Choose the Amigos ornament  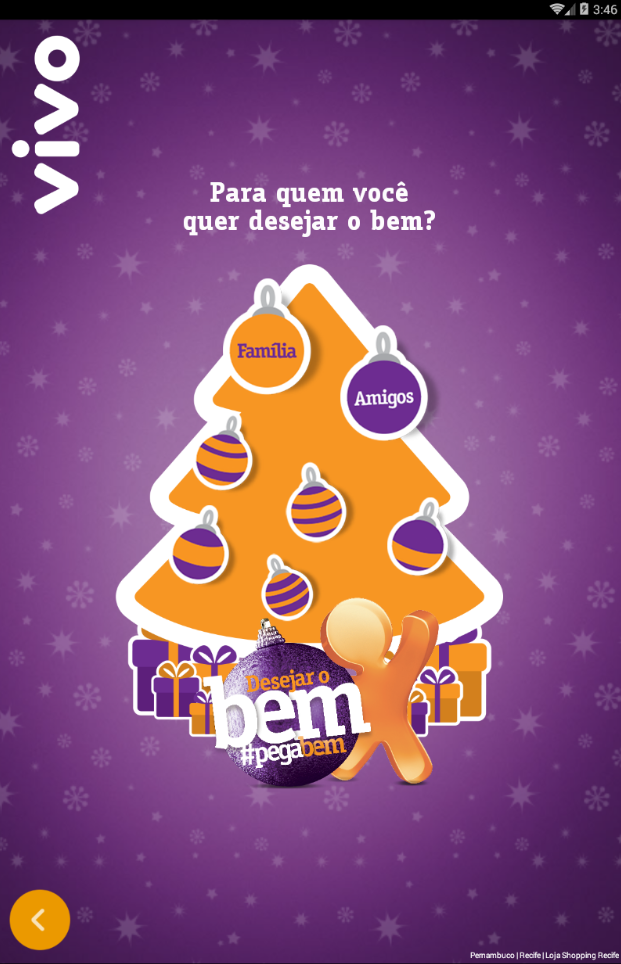(384, 397)
